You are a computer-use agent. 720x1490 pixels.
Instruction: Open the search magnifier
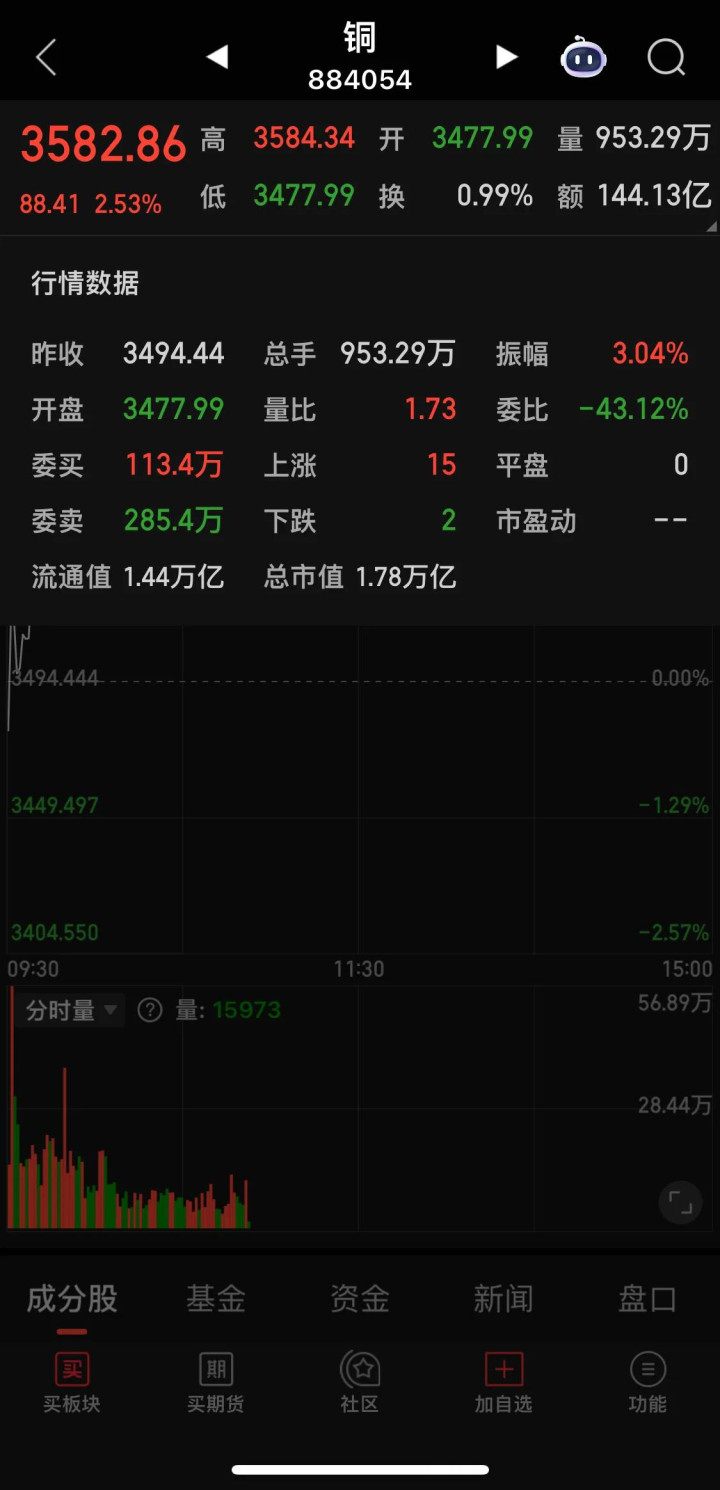(666, 58)
